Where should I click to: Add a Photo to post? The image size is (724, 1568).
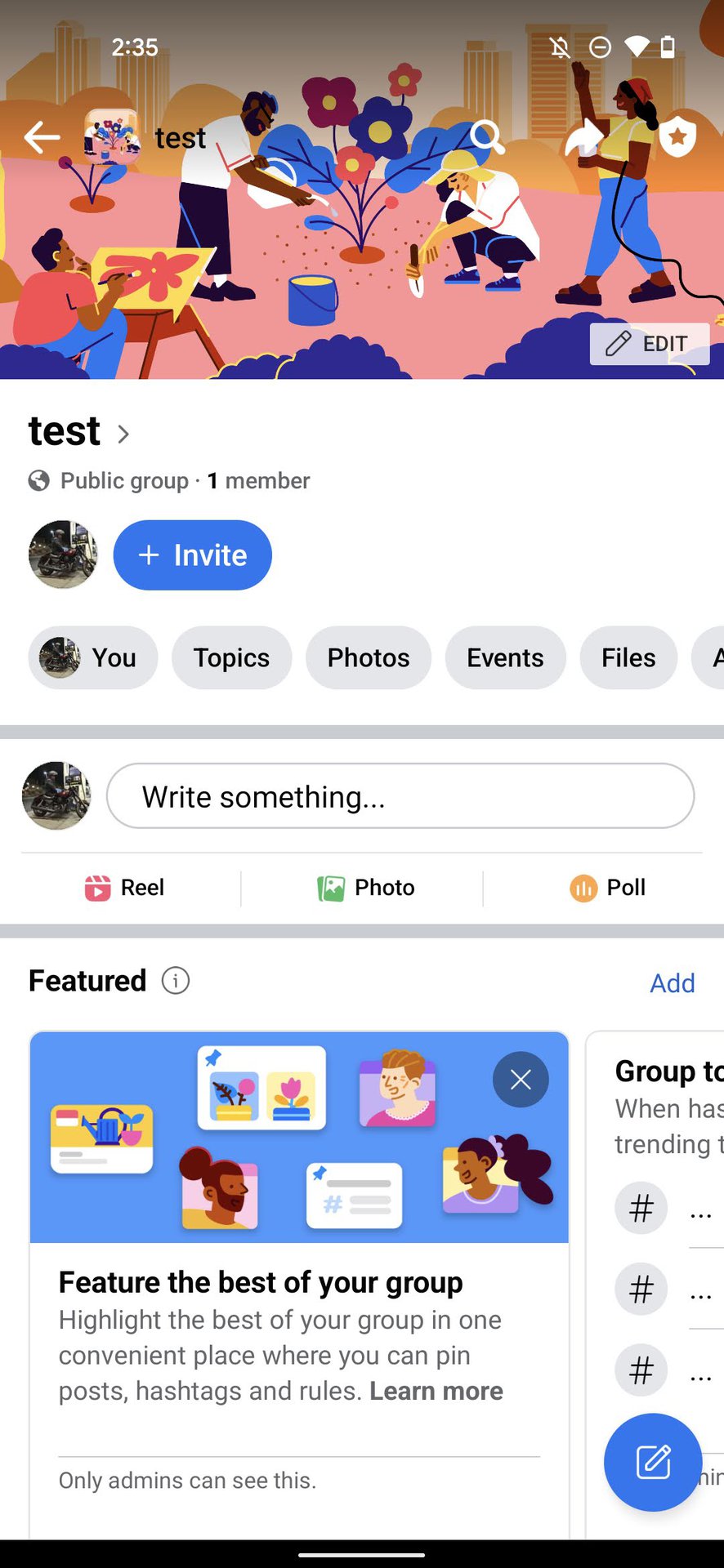(366, 888)
